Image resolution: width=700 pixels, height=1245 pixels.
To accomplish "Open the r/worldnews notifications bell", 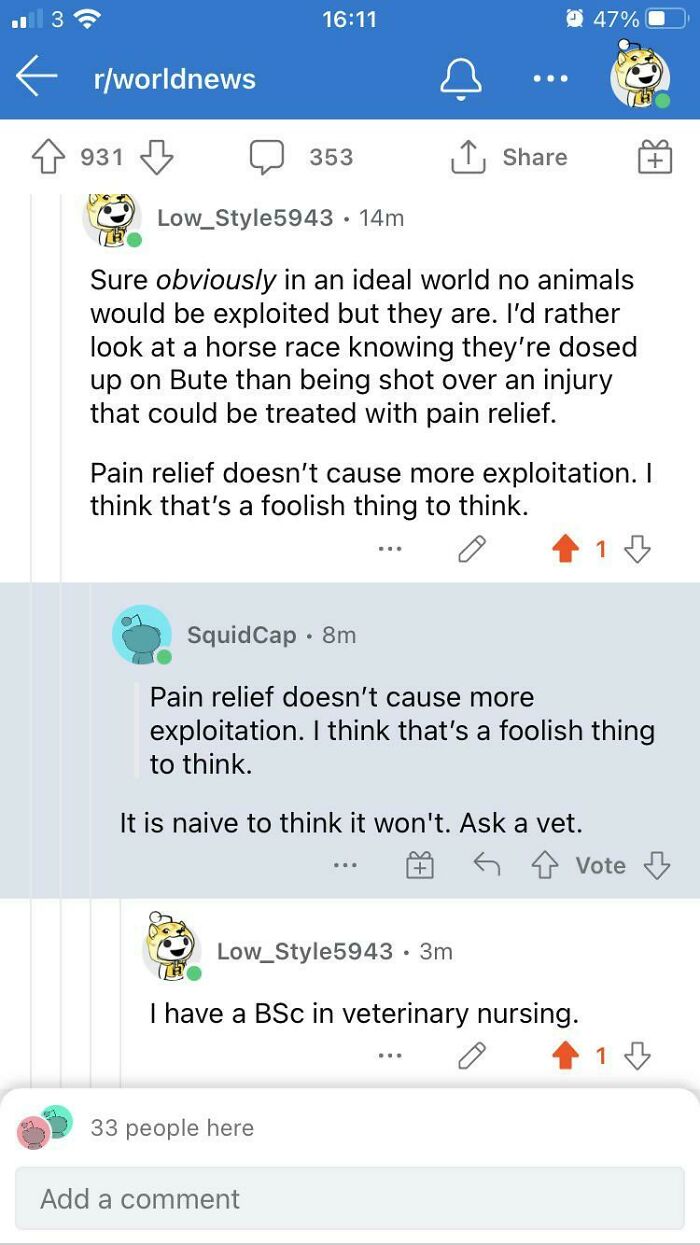I will (461, 78).
